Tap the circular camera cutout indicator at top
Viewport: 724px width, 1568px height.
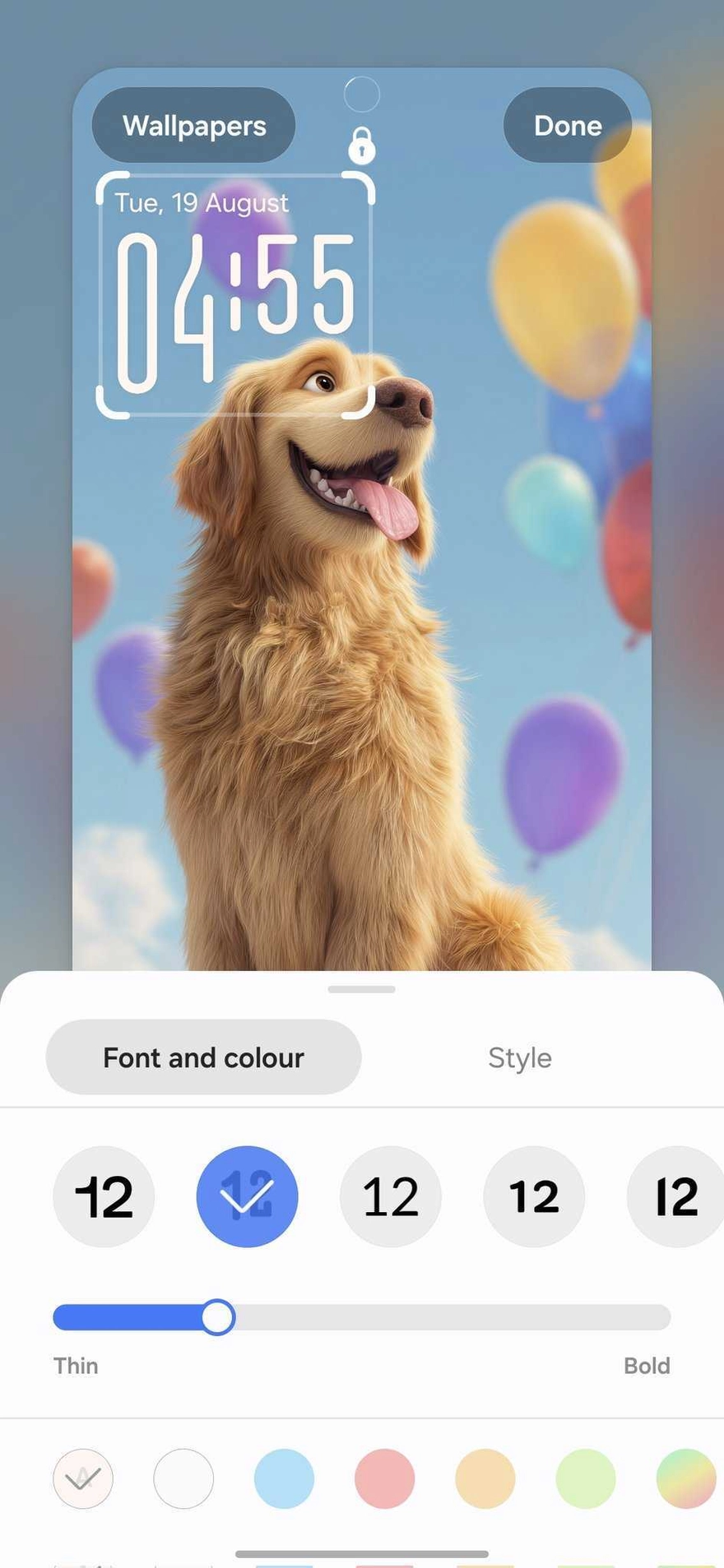[361, 94]
